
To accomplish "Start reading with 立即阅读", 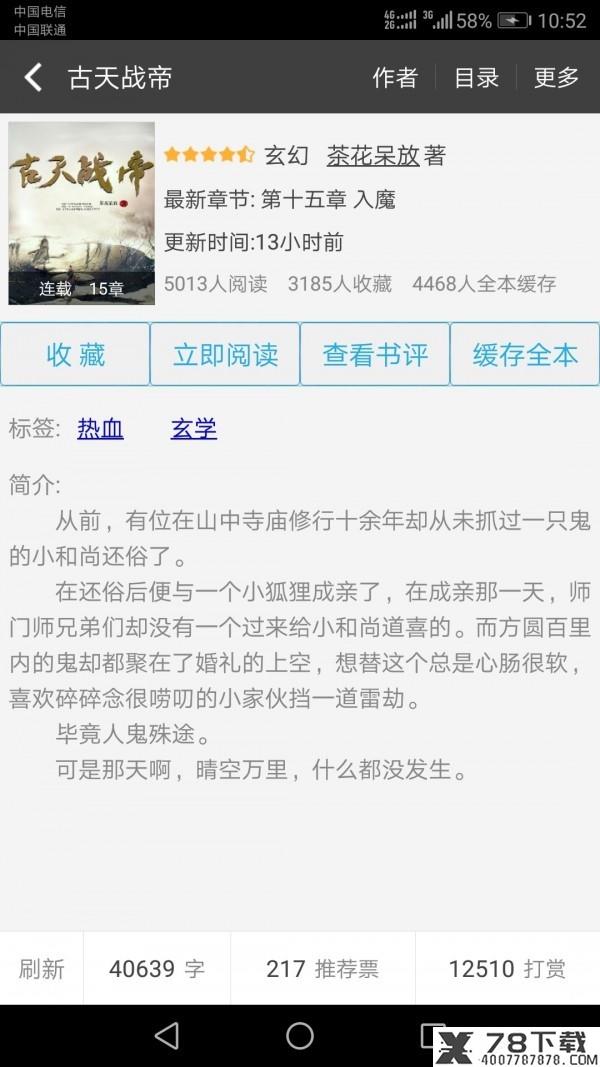I will tap(225, 355).
